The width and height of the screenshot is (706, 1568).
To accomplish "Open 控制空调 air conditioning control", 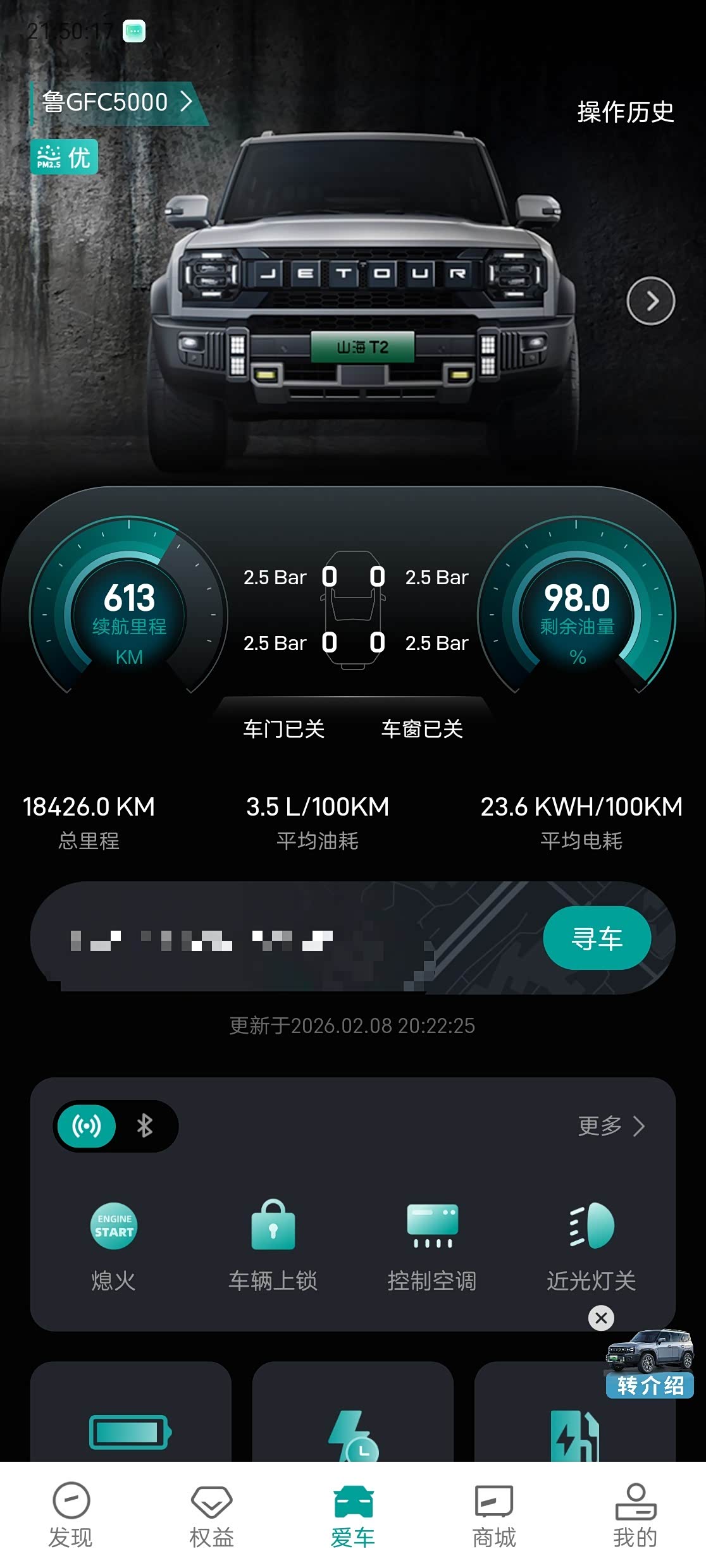I will pos(432,1227).
